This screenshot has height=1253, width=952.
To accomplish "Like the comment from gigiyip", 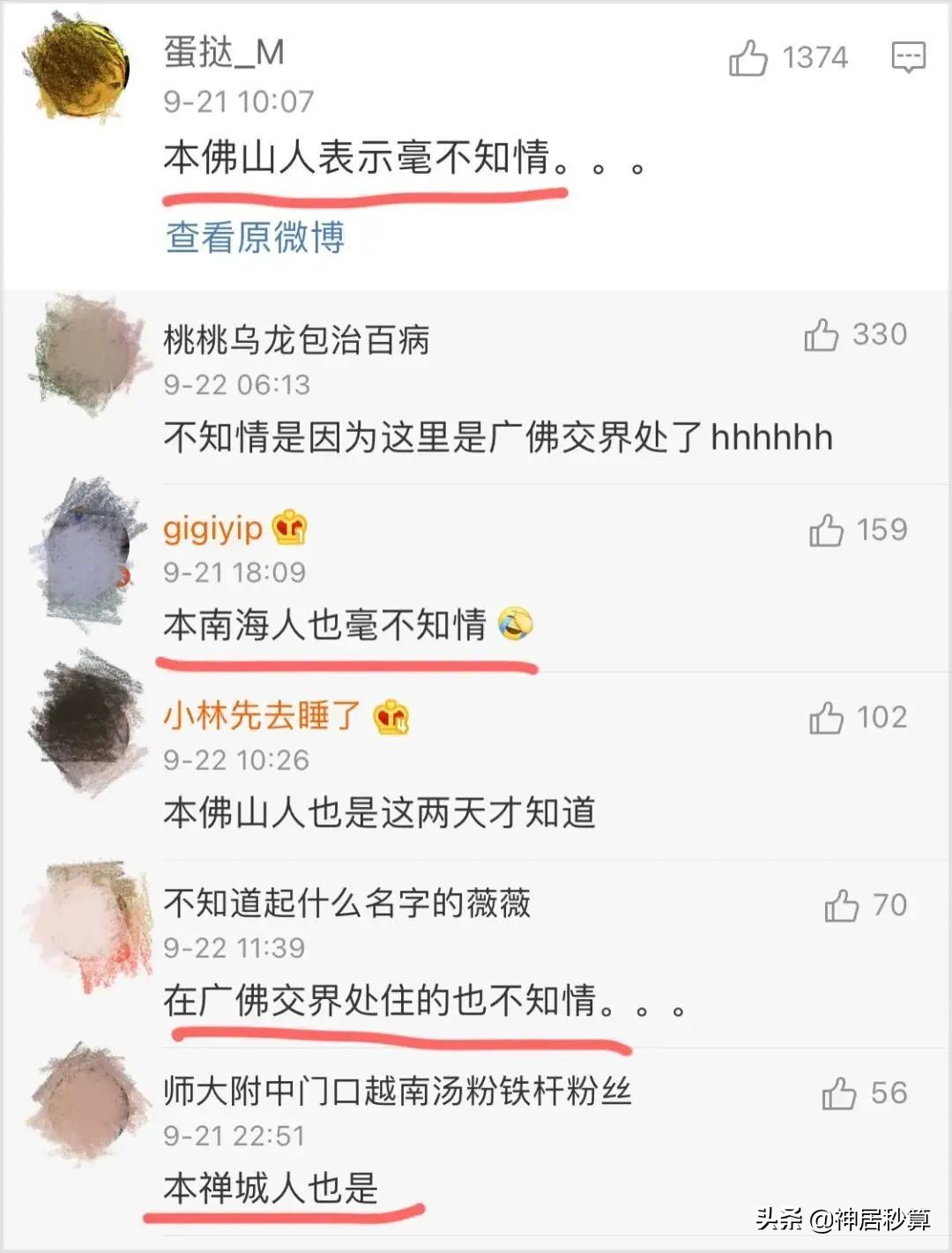I will tap(827, 531).
